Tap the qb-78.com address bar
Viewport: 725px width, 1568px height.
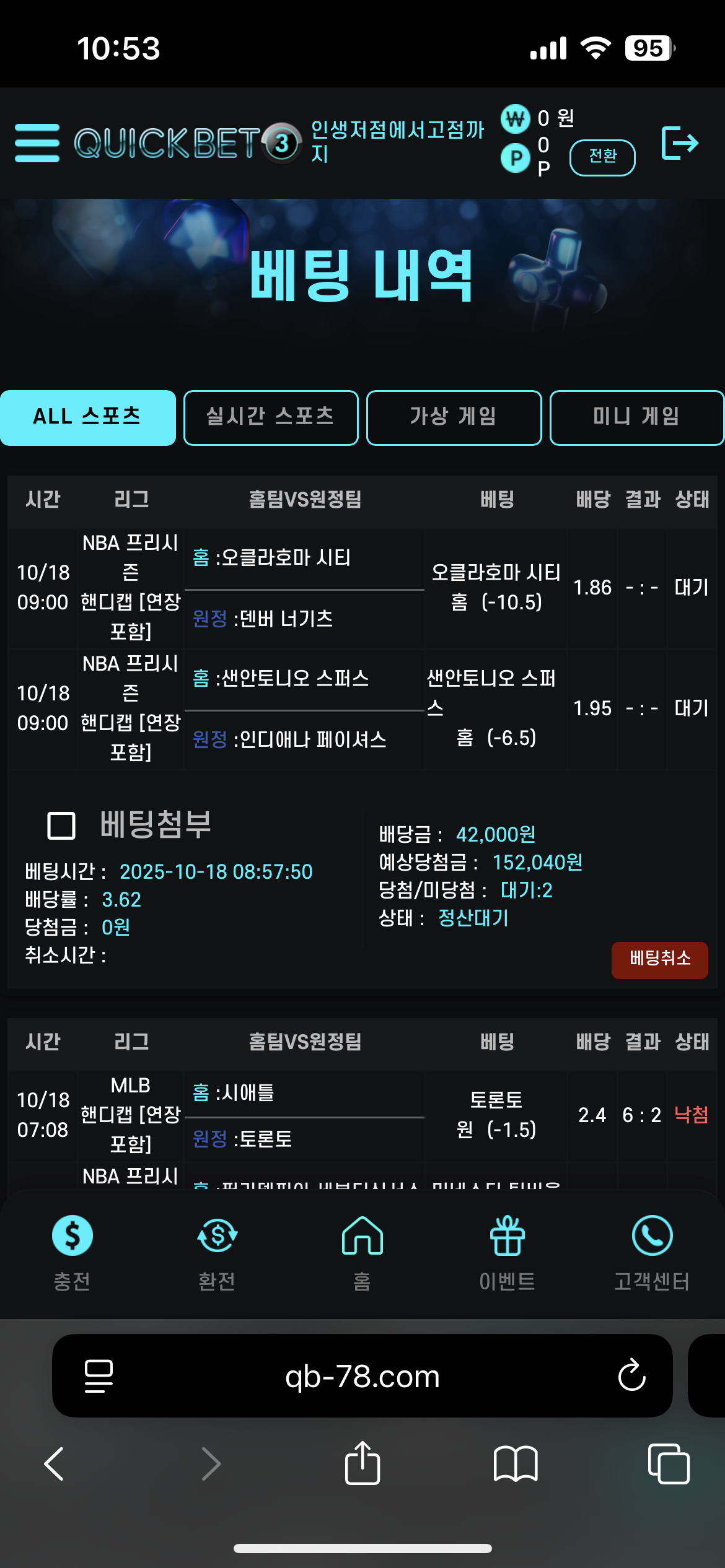(362, 1375)
